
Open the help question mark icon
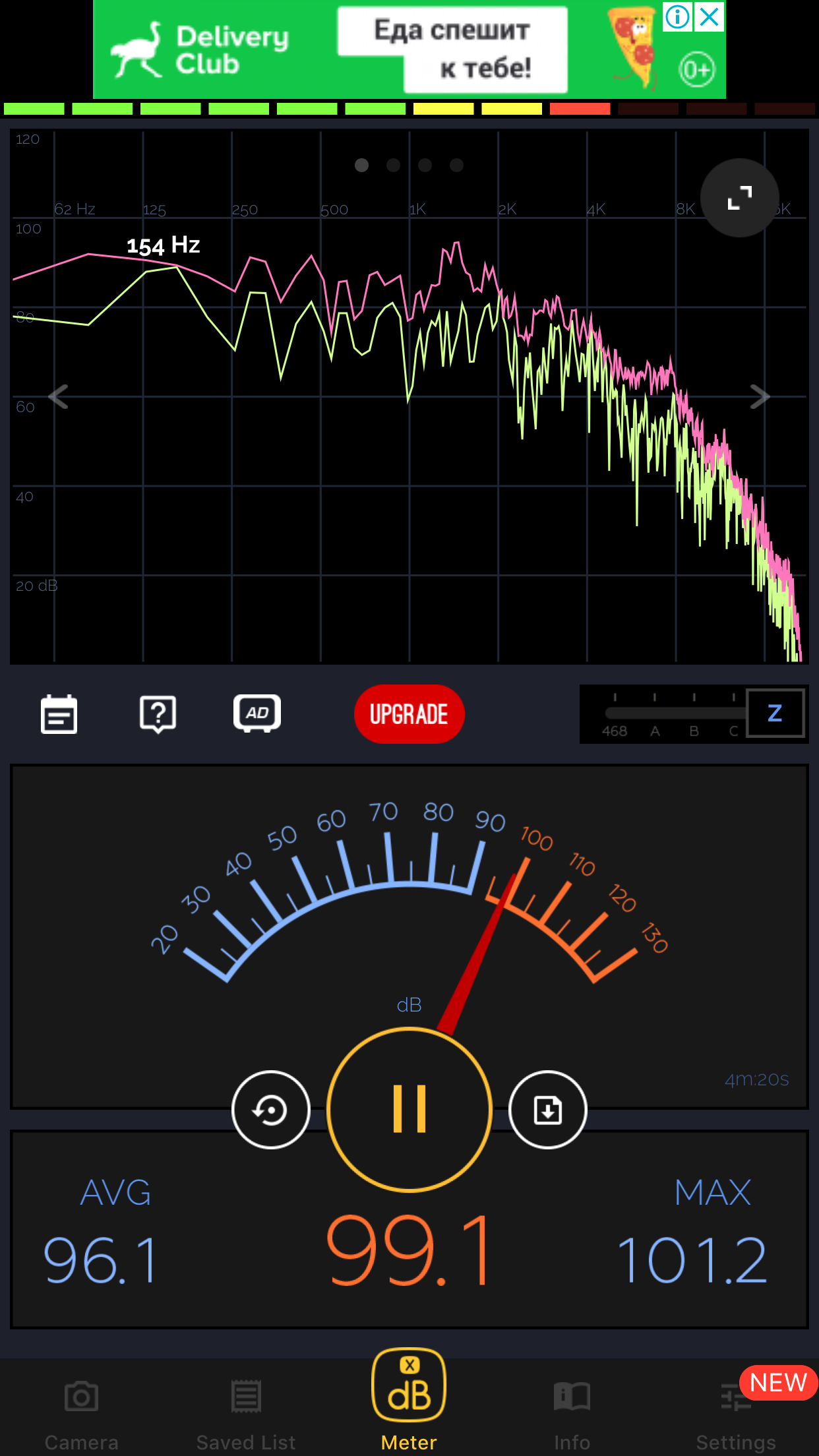coord(158,714)
